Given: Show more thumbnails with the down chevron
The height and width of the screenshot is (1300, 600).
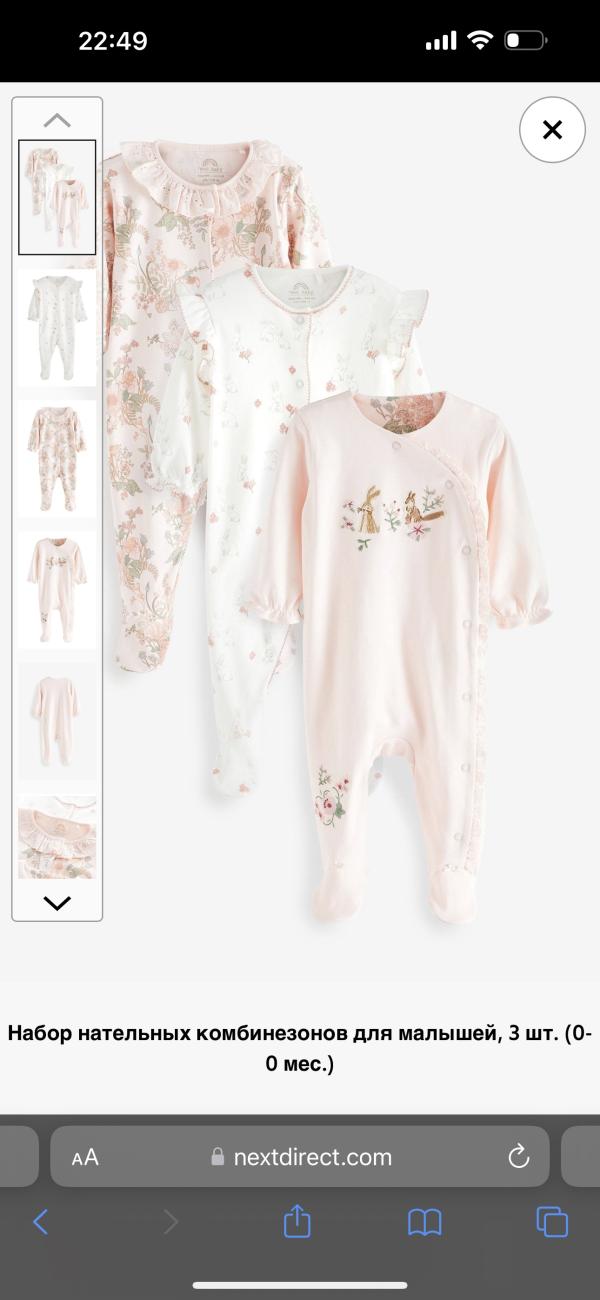Looking at the screenshot, I should [57, 903].
